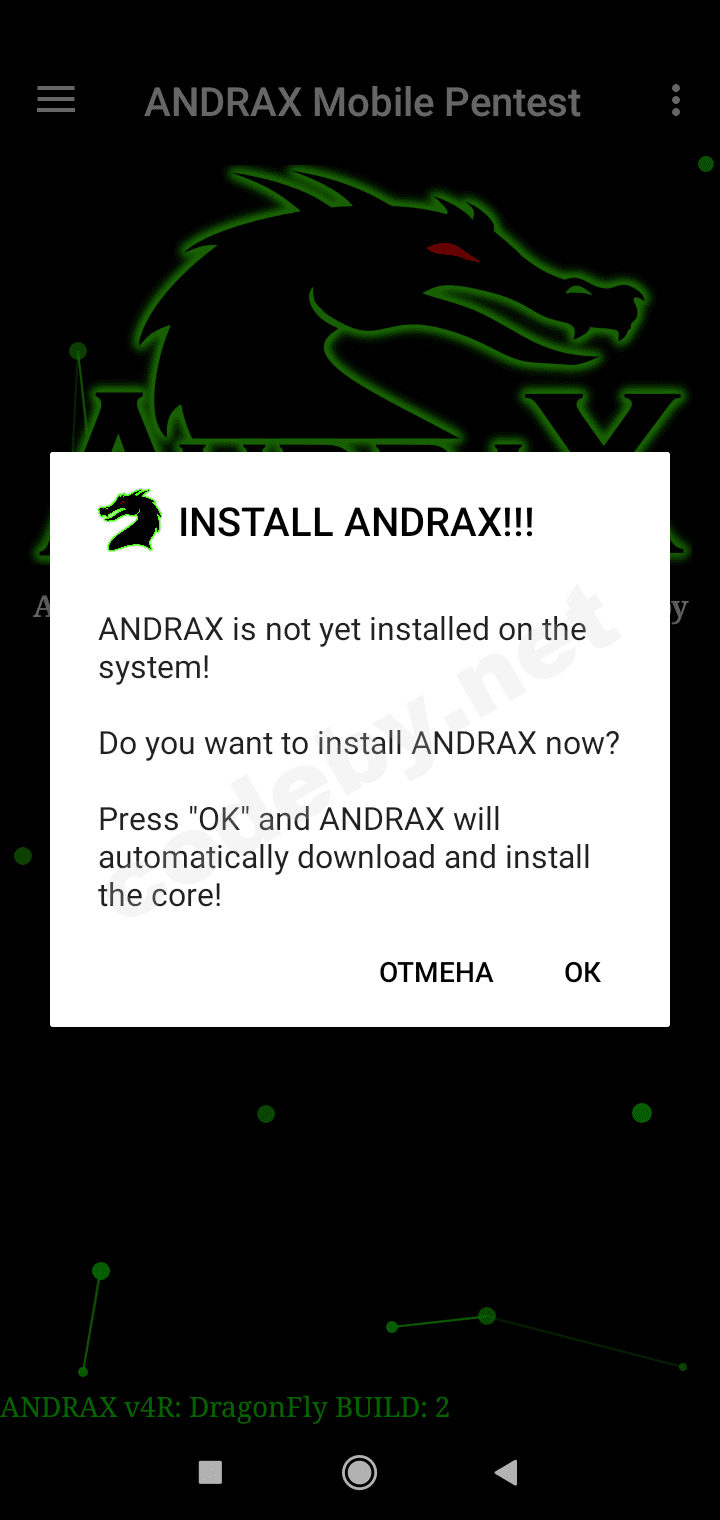Click the dragon icon beside "INSTALL ANDRAX!!!"
This screenshot has height=1520, width=720.
[128, 520]
